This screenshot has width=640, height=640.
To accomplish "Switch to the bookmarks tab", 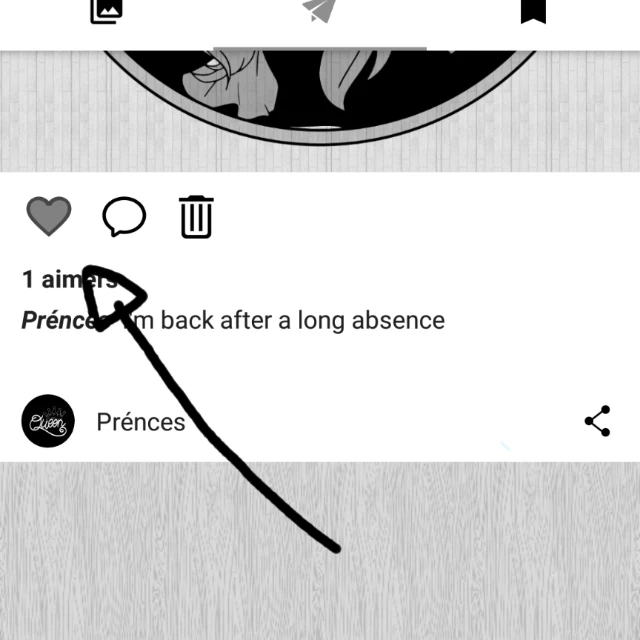I will [533, 11].
